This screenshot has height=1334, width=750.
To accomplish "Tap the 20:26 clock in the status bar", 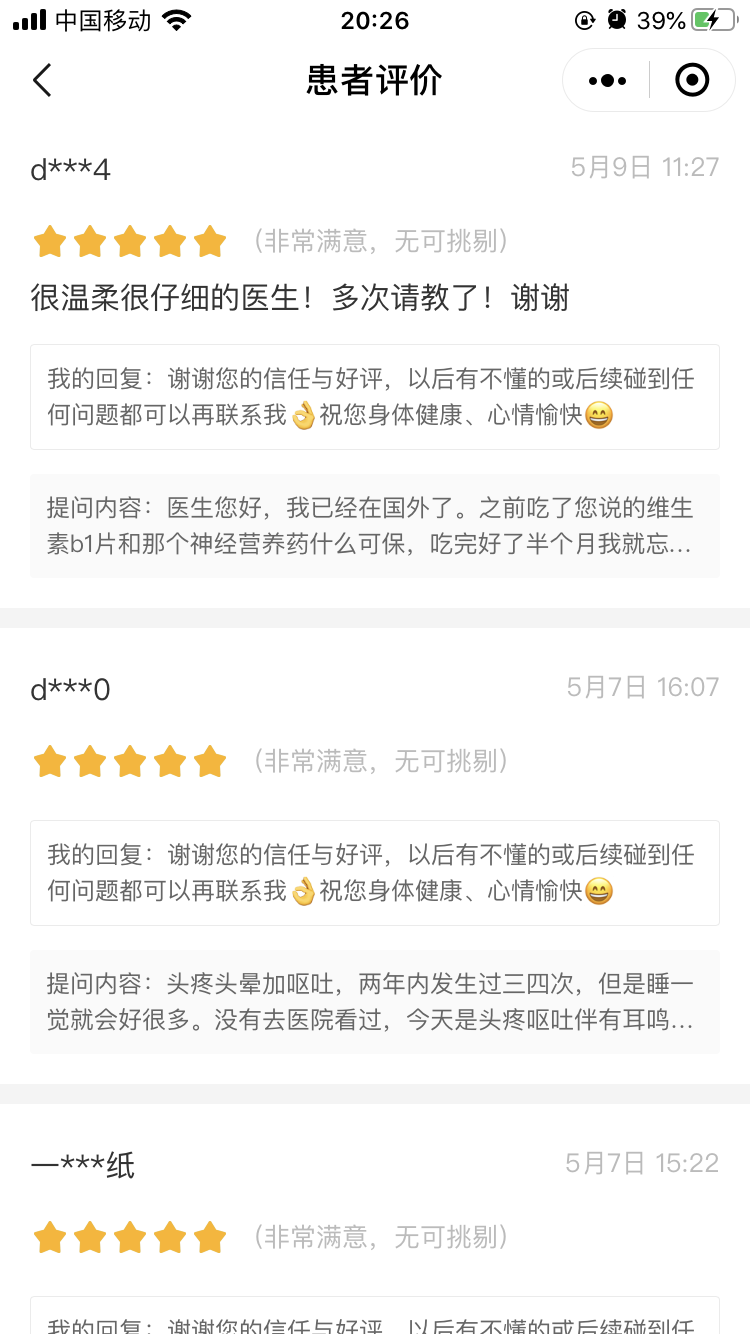I will 374,20.
